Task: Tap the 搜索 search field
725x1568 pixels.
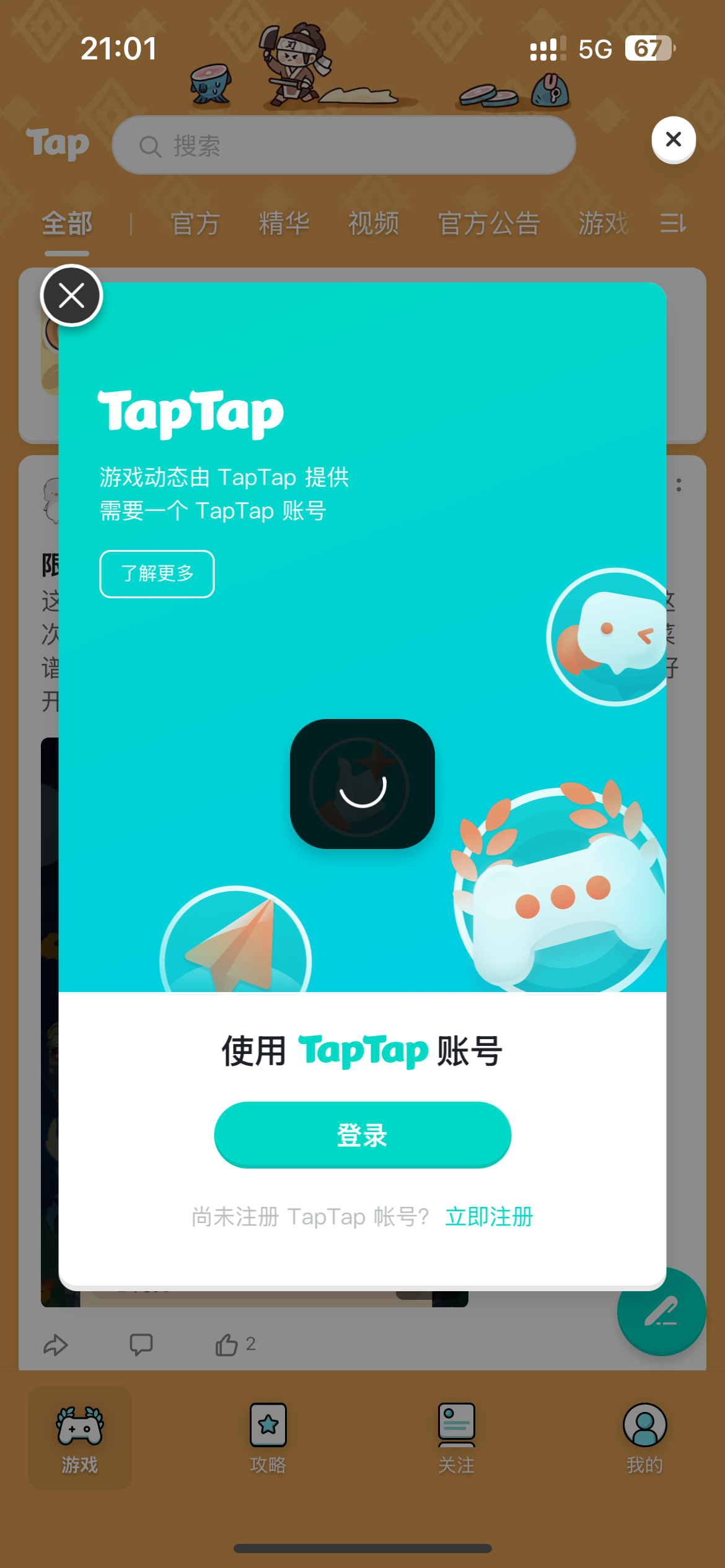Action: (343, 145)
